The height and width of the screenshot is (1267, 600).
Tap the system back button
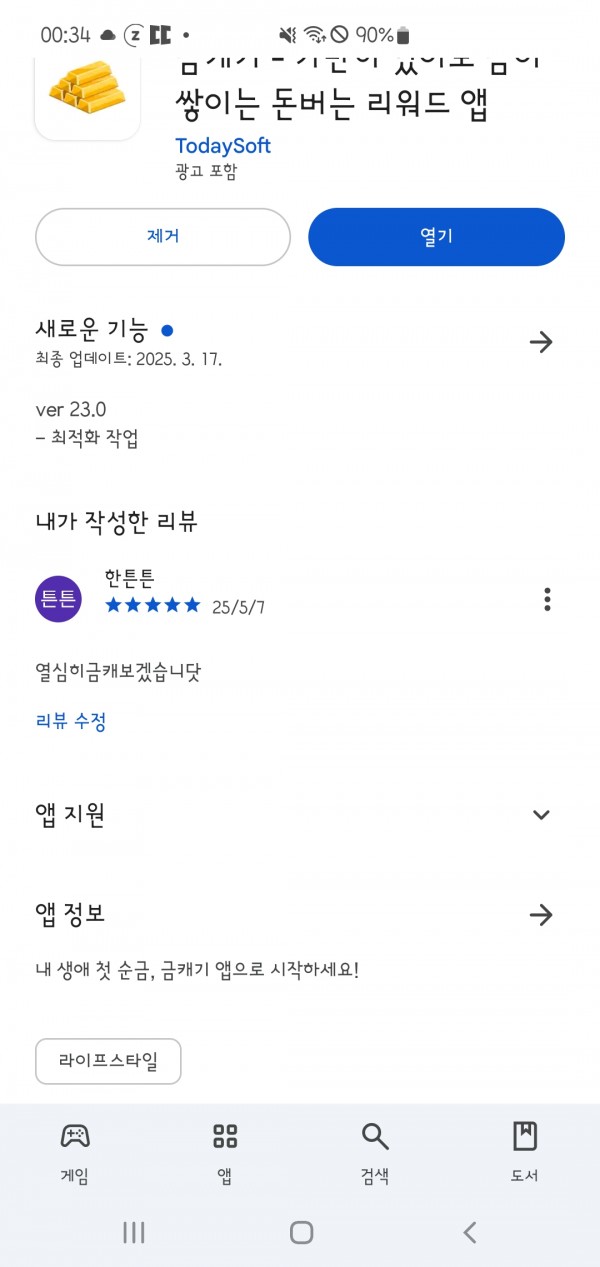point(469,1233)
